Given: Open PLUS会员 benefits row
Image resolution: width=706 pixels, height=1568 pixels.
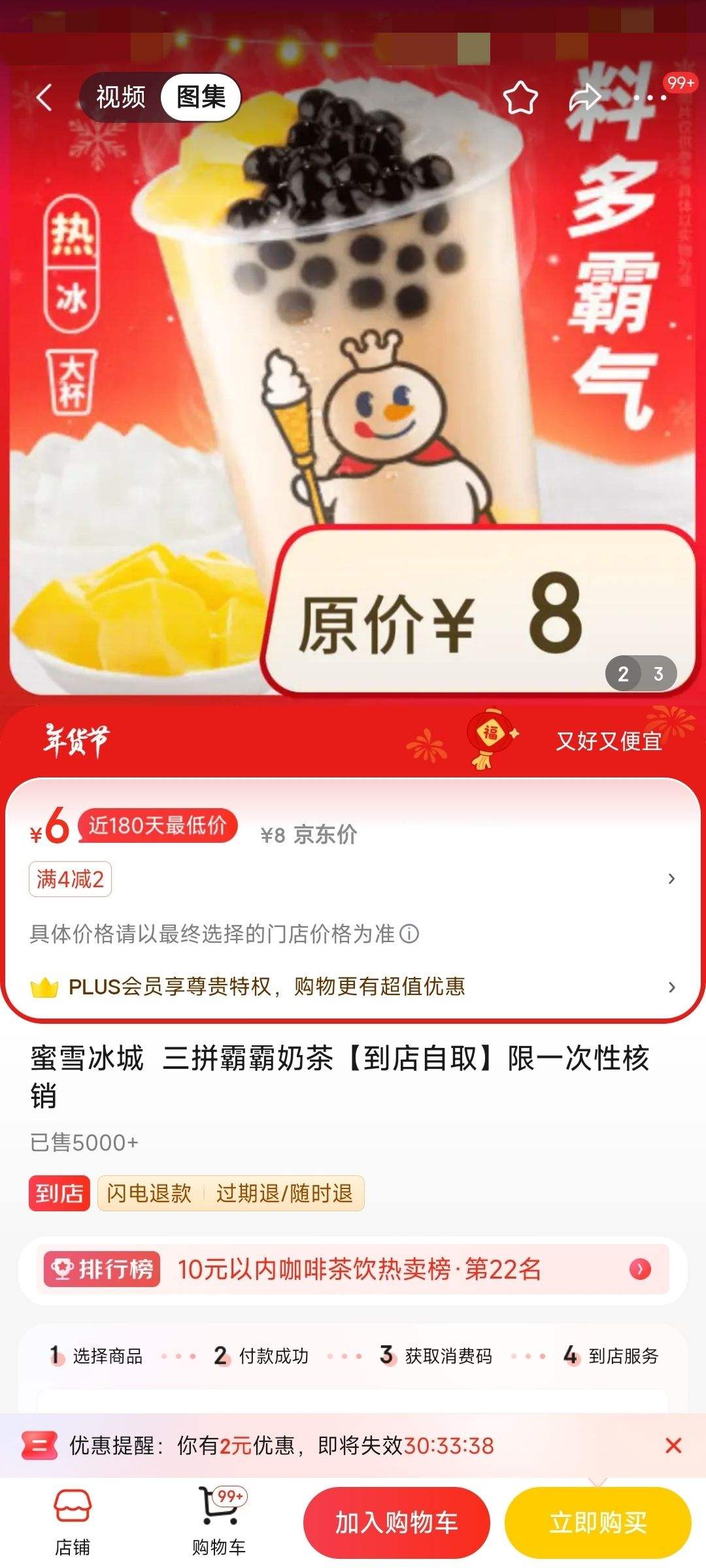Looking at the screenshot, I should pyautogui.click(x=353, y=987).
